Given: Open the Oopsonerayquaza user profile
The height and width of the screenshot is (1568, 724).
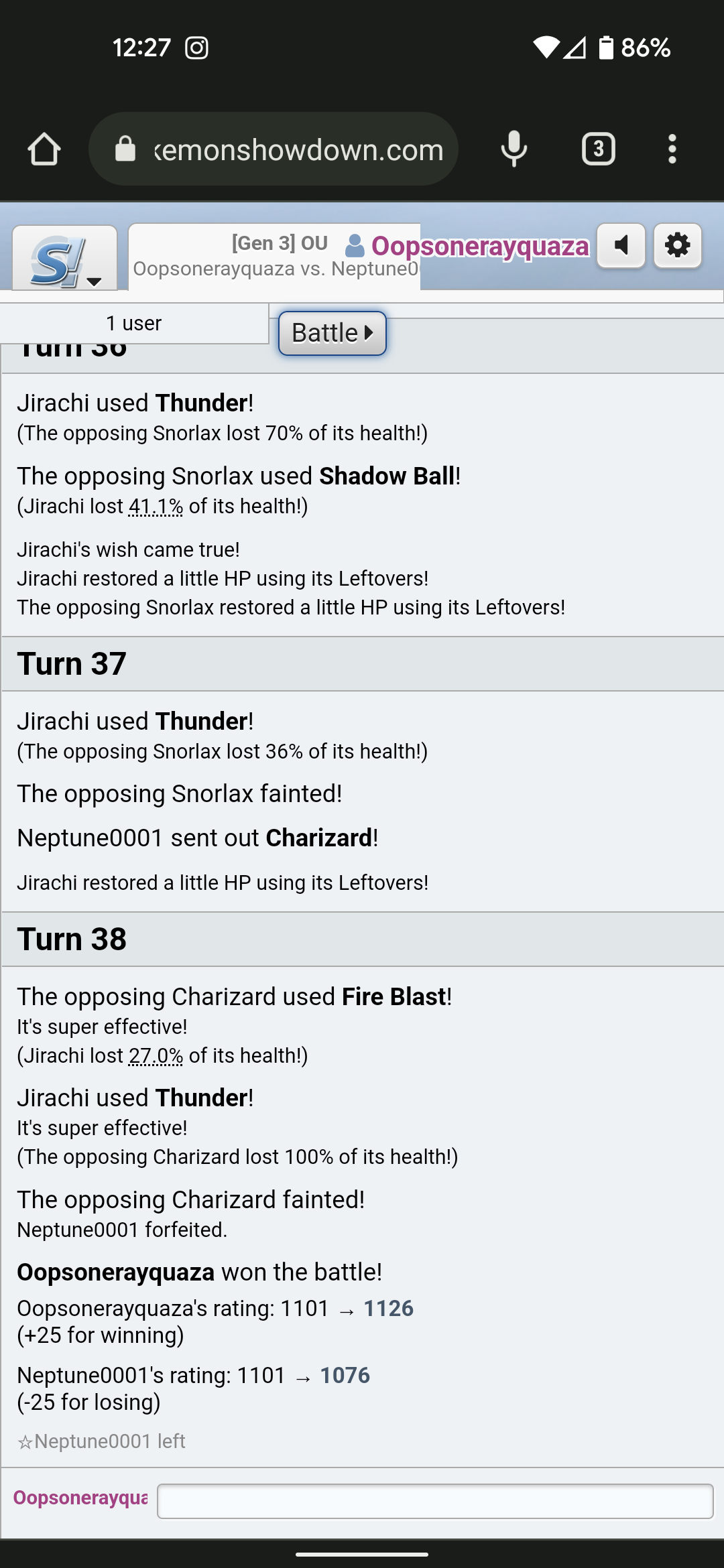Looking at the screenshot, I should pyautogui.click(x=468, y=246).
